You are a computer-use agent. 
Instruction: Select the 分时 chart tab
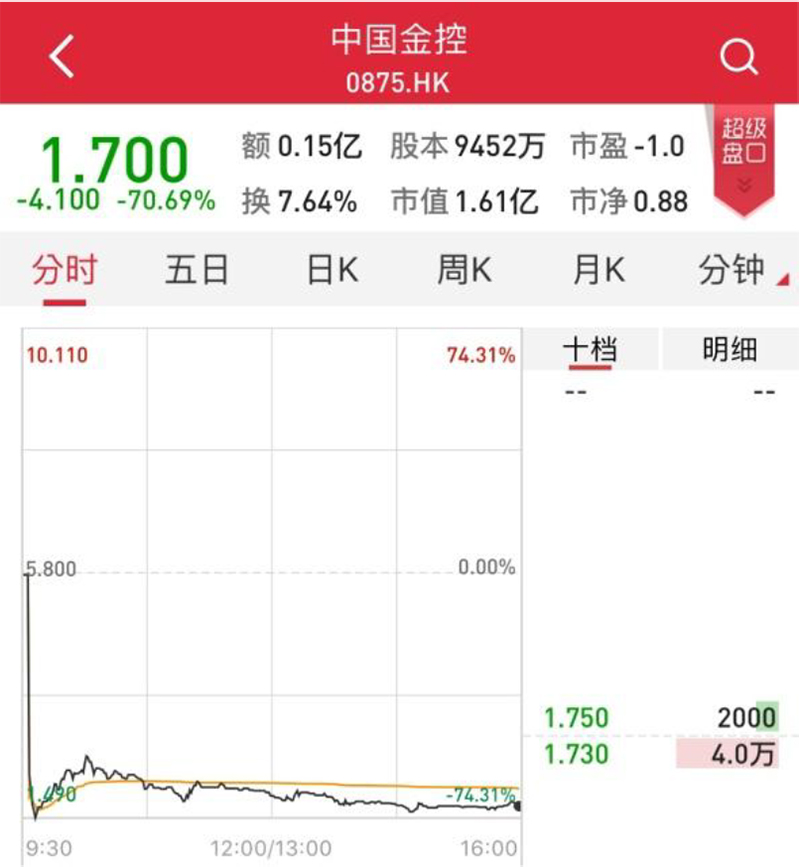click(64, 270)
